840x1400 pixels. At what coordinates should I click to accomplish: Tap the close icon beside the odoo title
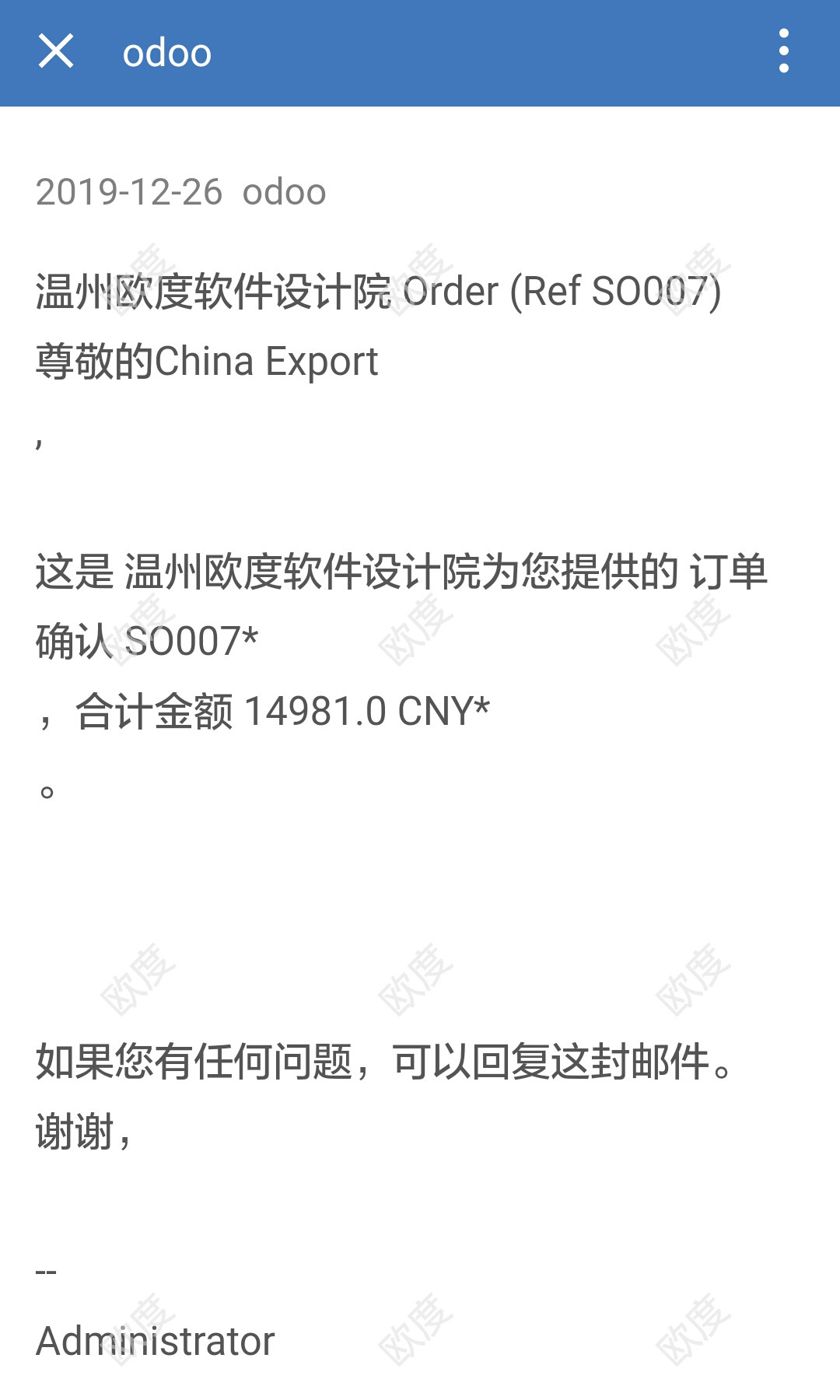[56, 52]
